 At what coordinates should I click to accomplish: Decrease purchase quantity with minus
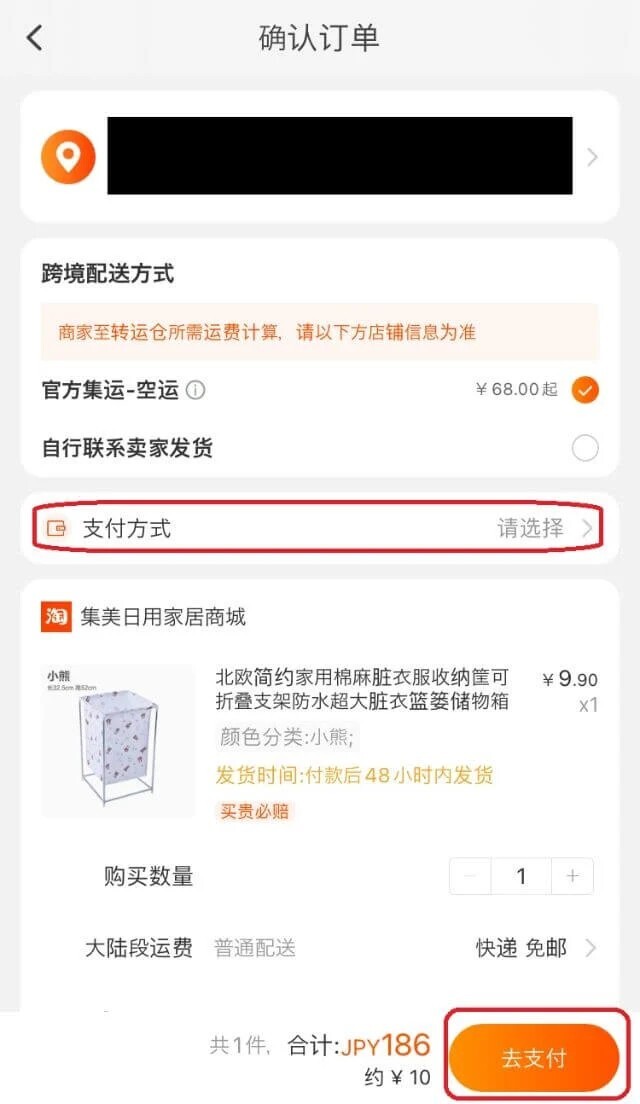point(471,877)
